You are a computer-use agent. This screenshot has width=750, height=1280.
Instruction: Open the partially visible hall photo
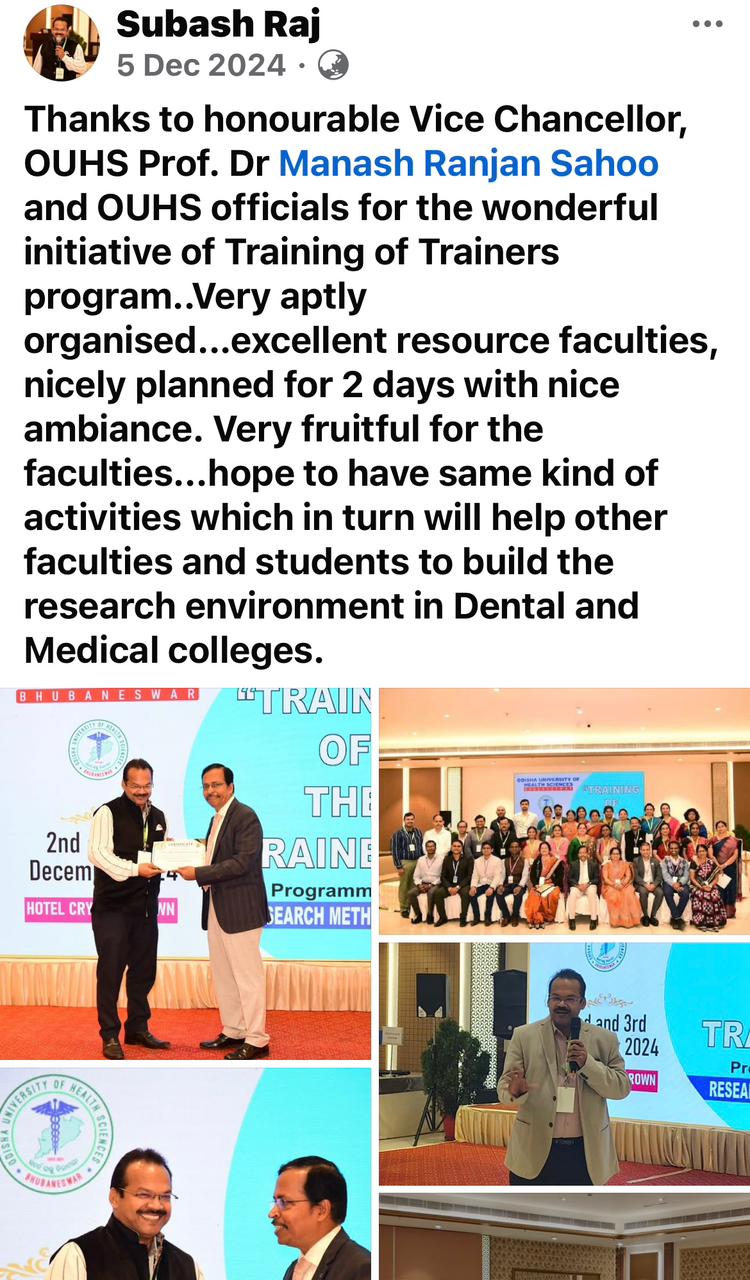564,1236
